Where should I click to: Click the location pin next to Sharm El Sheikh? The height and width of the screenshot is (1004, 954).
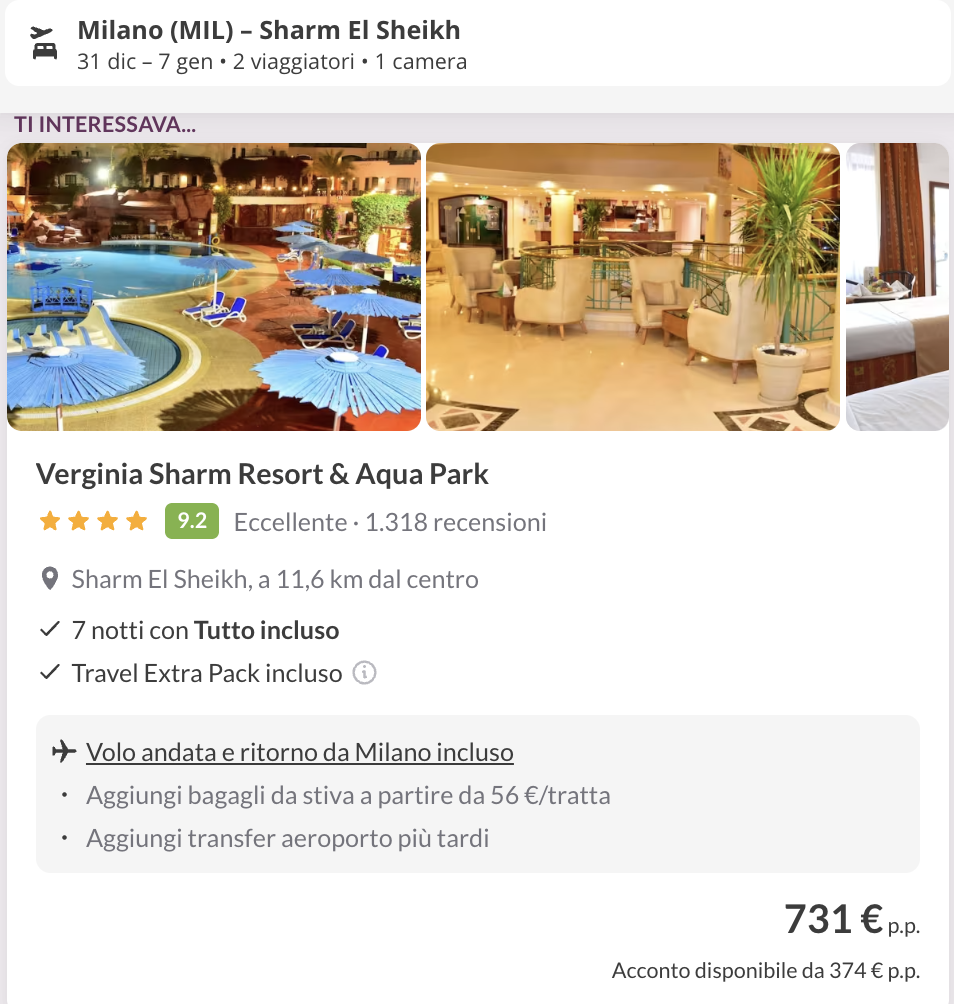48,578
